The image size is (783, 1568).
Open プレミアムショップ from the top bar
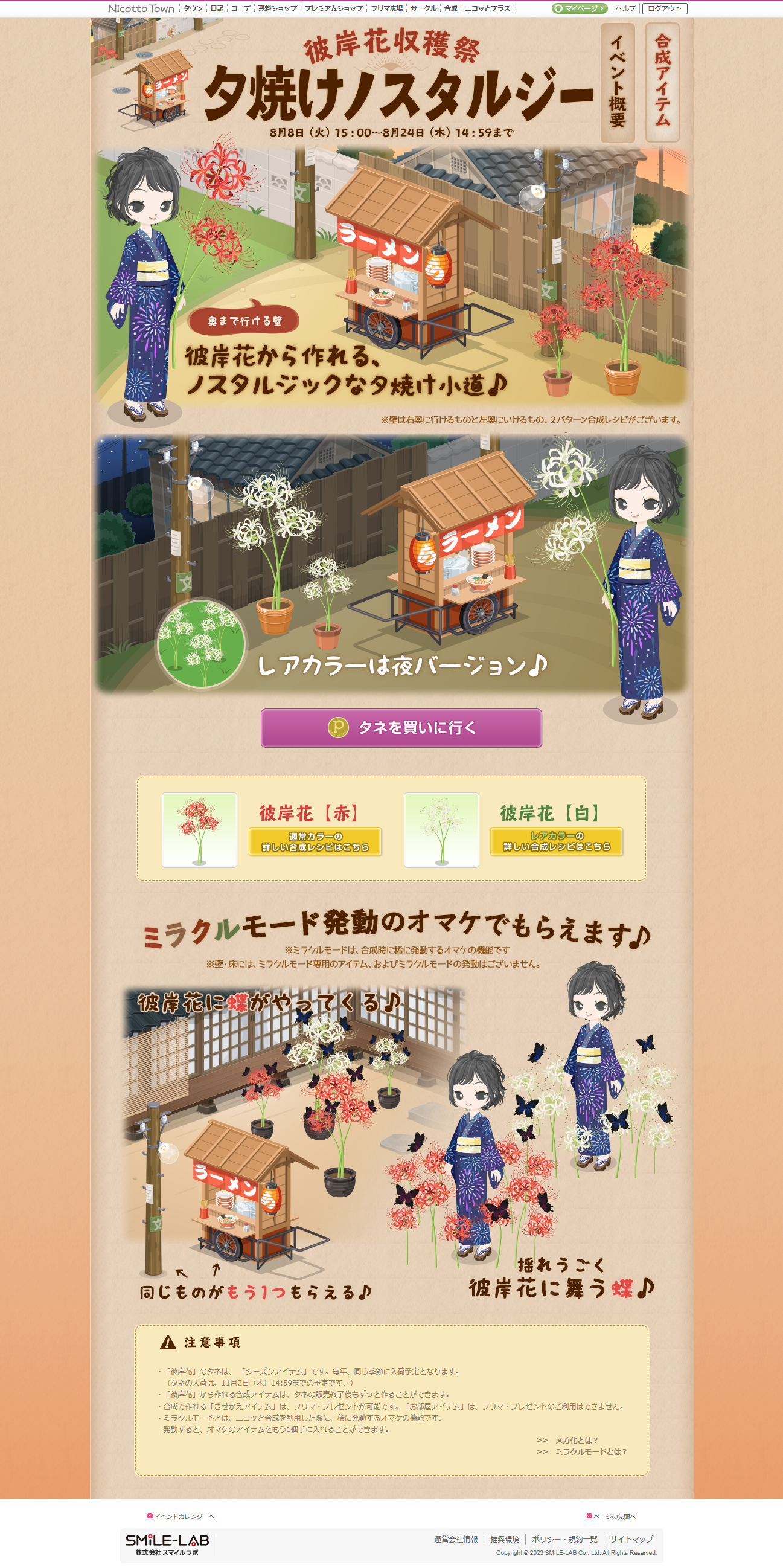pyautogui.click(x=333, y=8)
